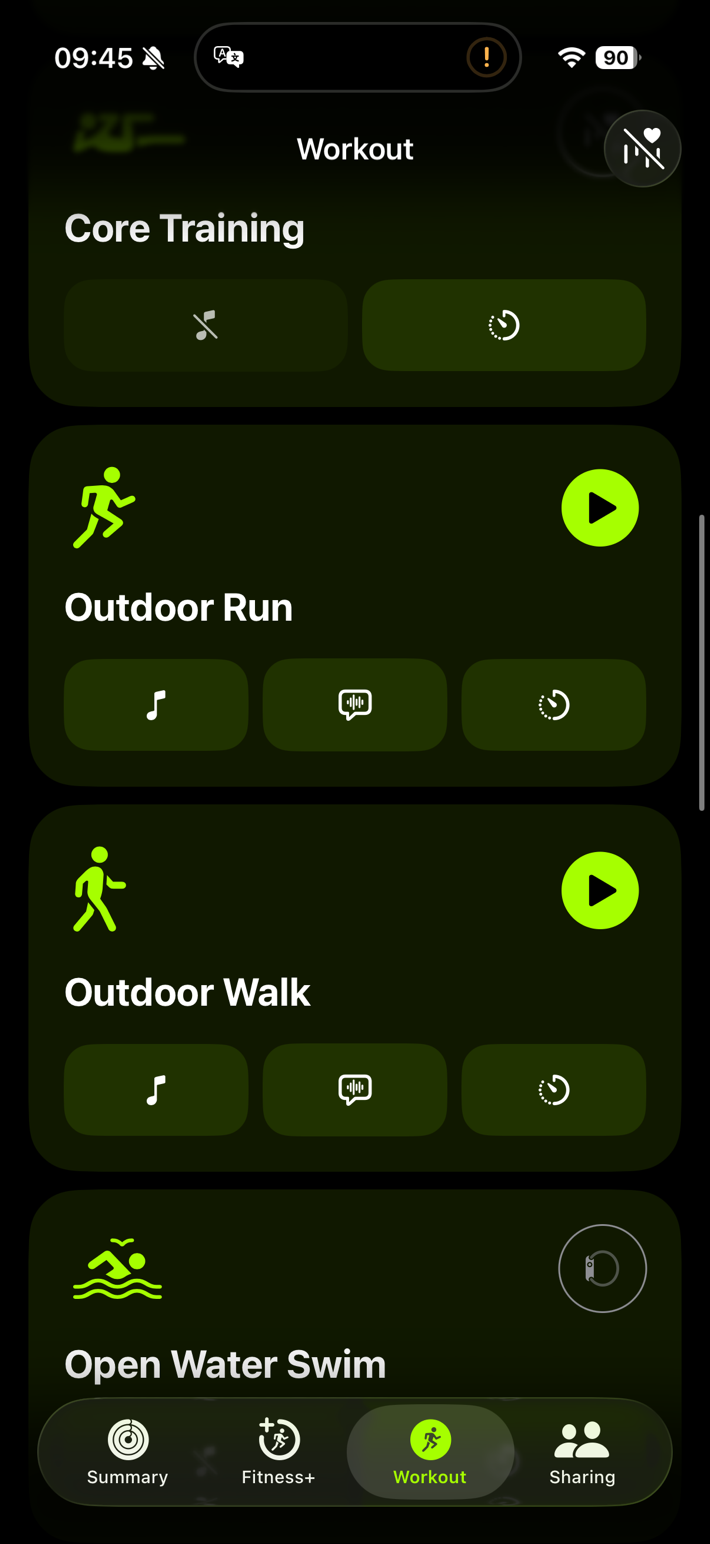Open music options for Outdoor Run
This screenshot has height=1544, width=710.
click(x=156, y=705)
